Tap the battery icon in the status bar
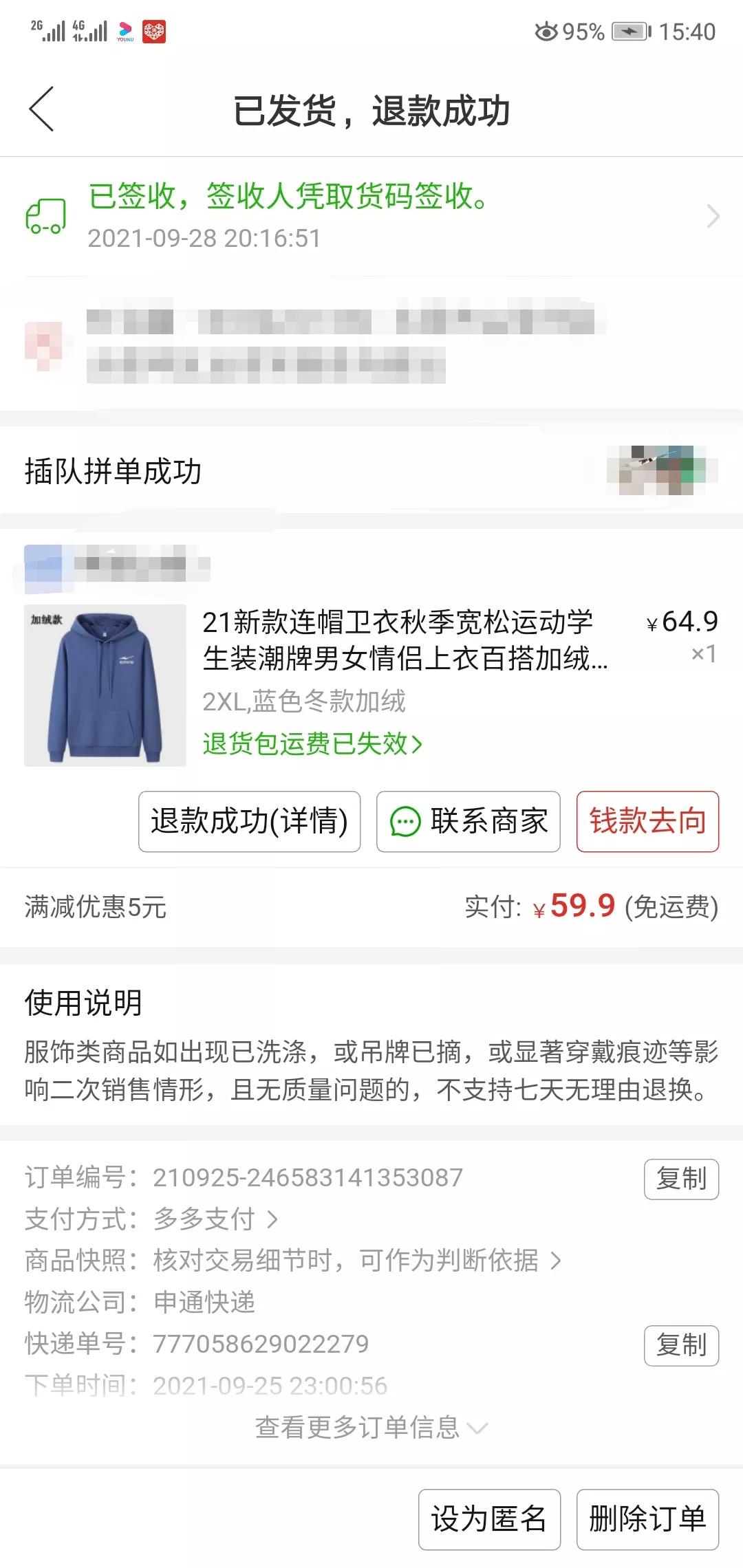This screenshot has height=1568, width=743. (628, 30)
